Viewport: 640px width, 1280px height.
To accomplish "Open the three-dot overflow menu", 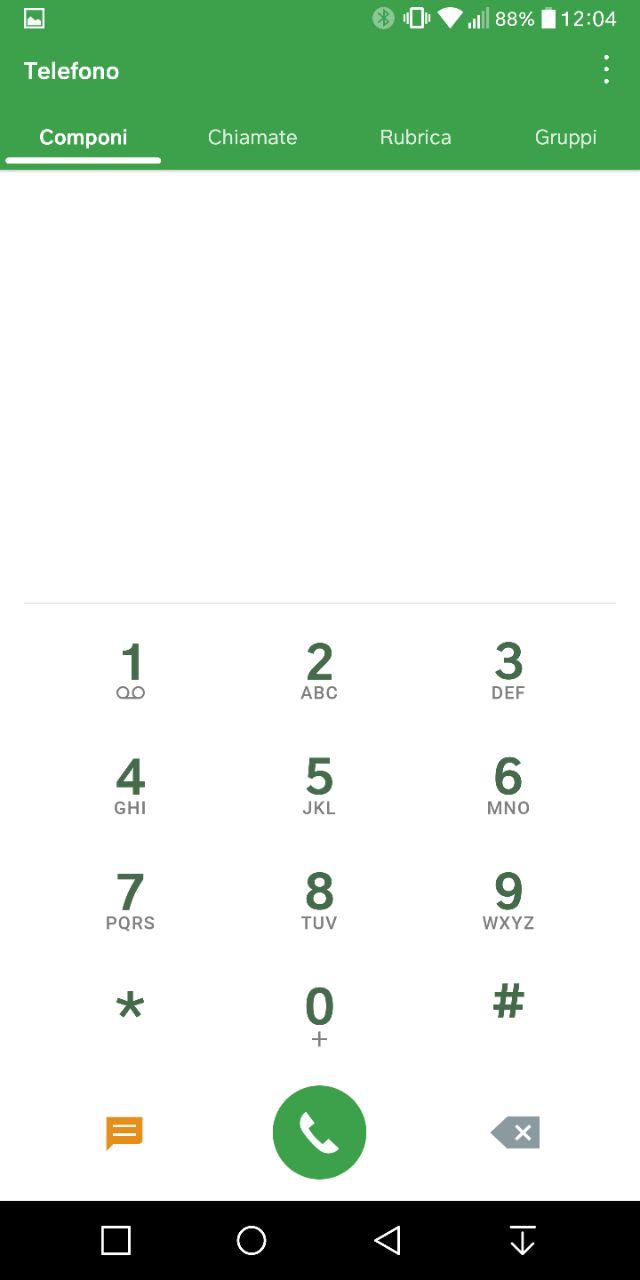I will pyautogui.click(x=606, y=70).
